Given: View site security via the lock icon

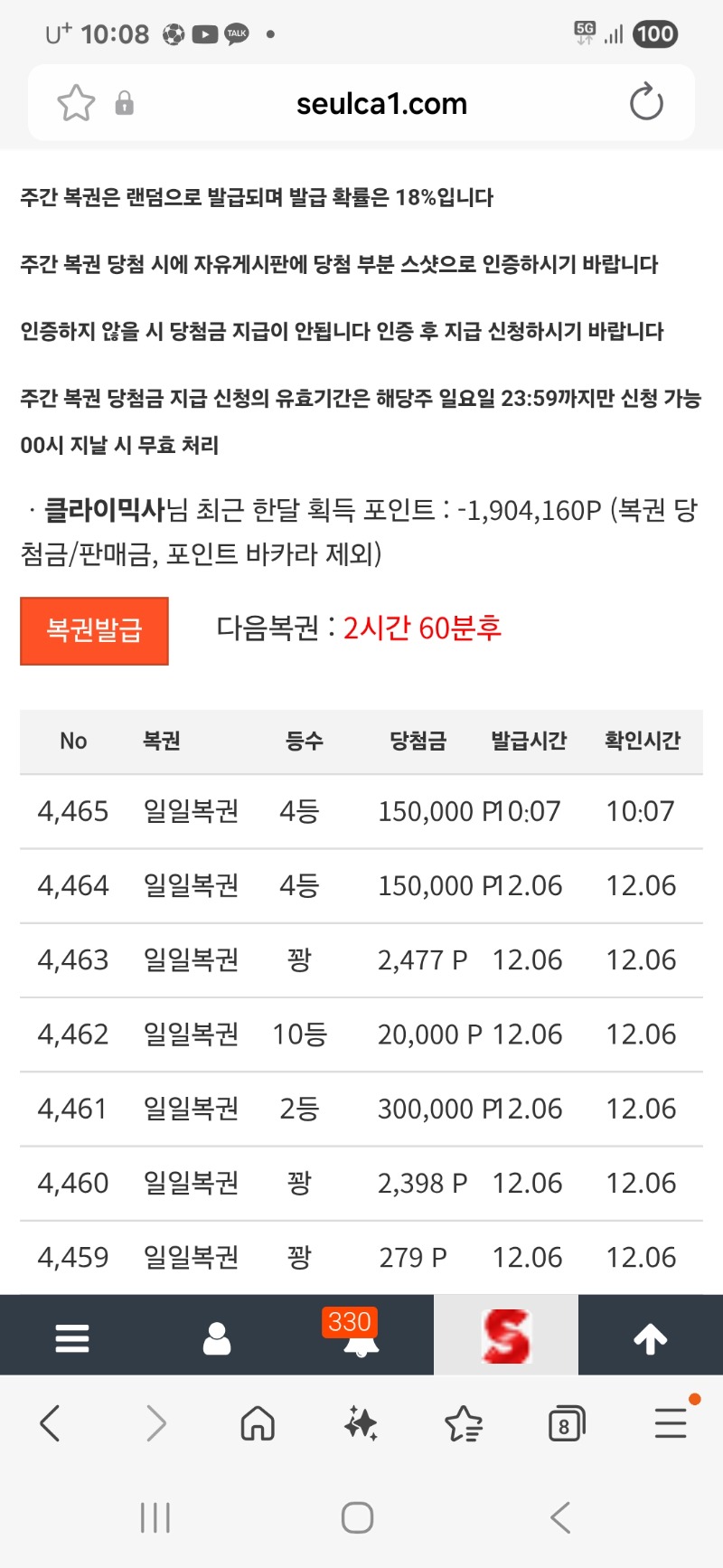Looking at the screenshot, I should coord(125,102).
